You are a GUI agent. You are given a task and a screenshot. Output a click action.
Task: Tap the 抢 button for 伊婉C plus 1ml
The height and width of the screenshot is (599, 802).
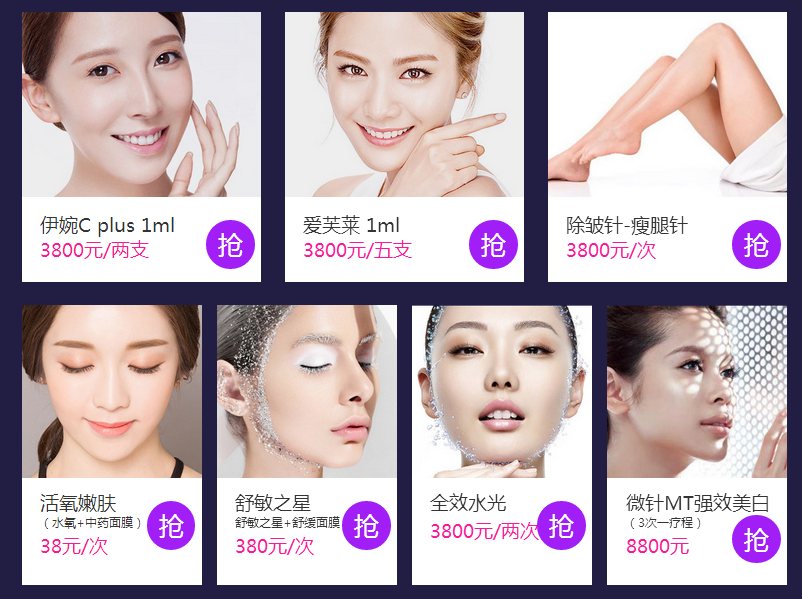pos(230,245)
